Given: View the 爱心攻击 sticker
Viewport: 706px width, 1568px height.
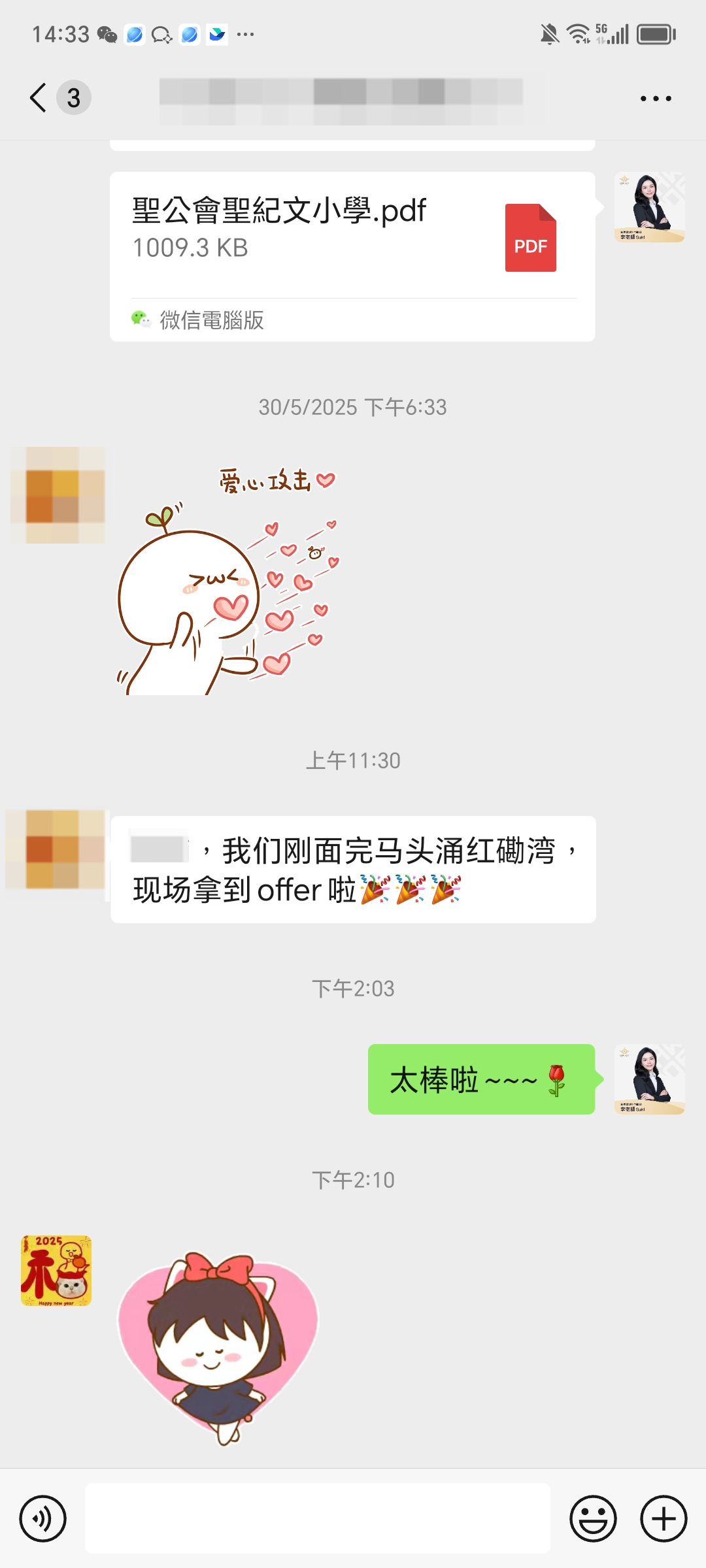Looking at the screenshot, I should pyautogui.click(x=227, y=580).
